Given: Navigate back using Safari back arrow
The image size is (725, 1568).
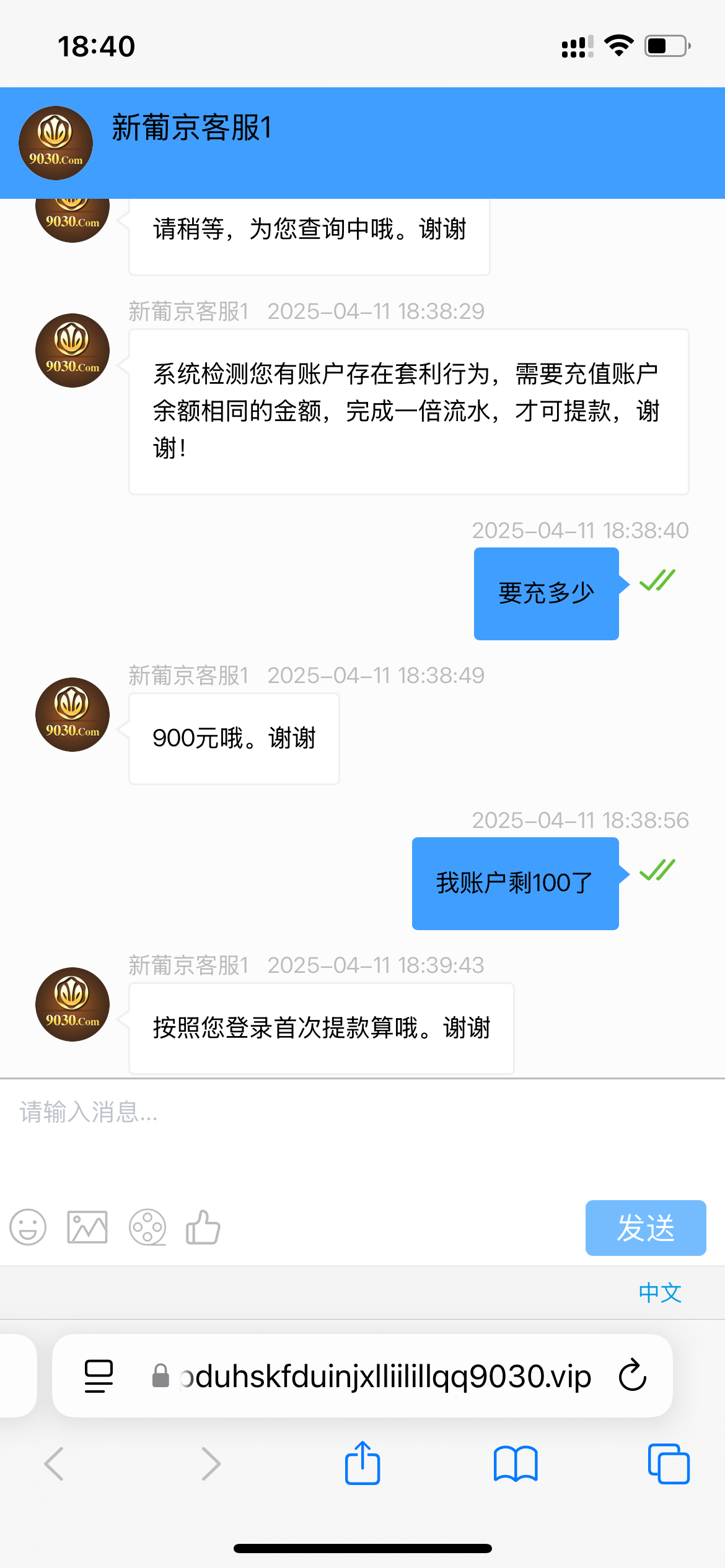Looking at the screenshot, I should (55, 1463).
